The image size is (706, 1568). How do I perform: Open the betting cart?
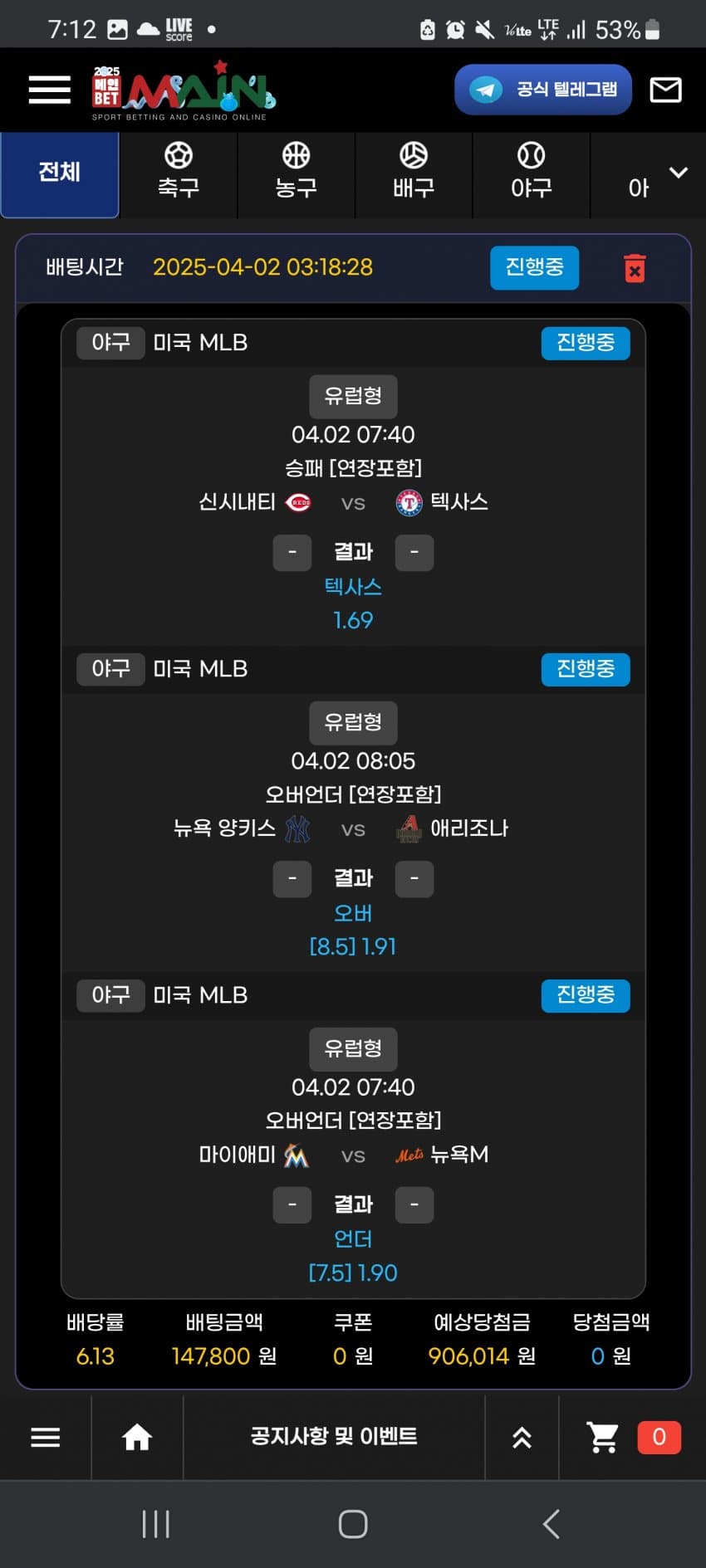pyautogui.click(x=604, y=1437)
